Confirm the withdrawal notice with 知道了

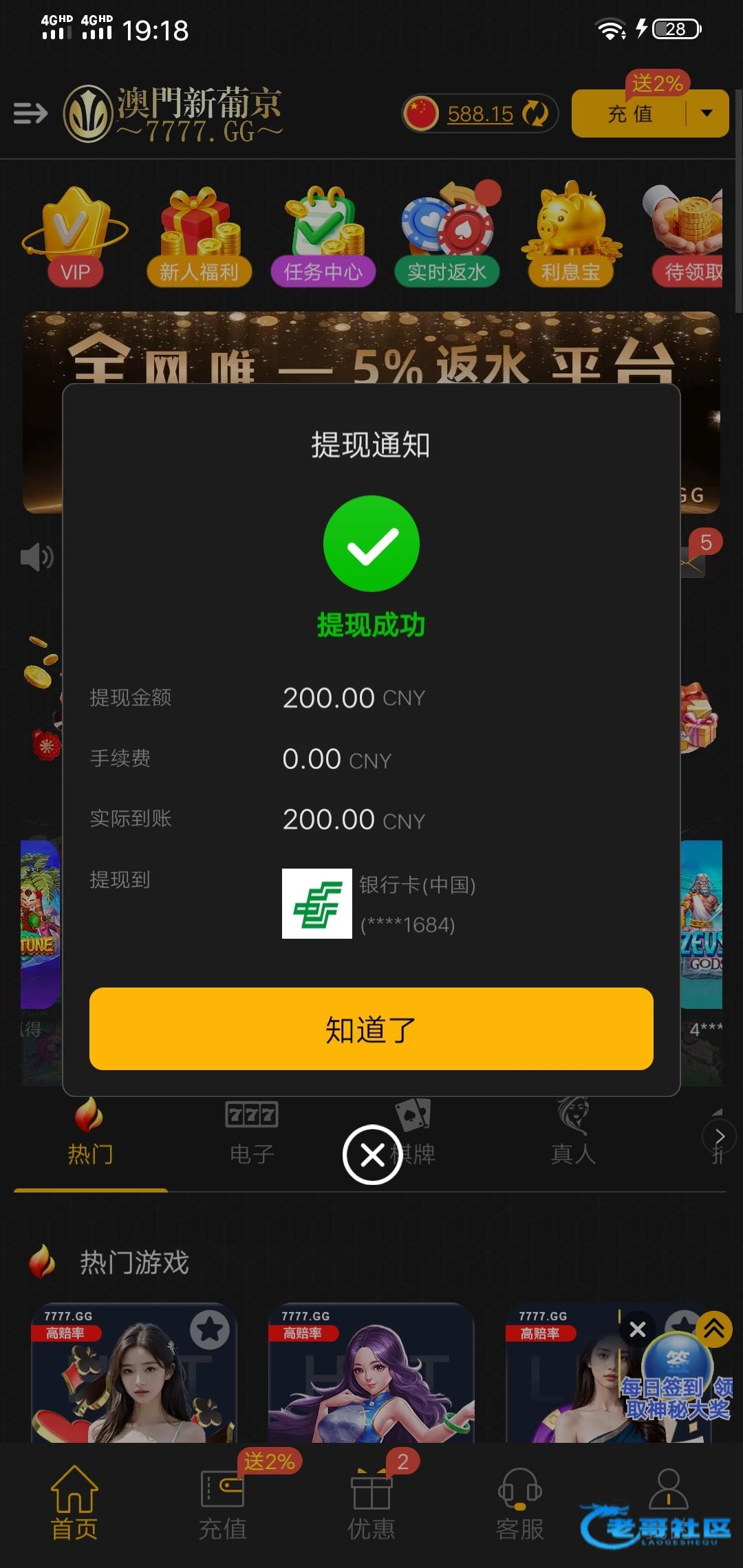click(371, 1029)
